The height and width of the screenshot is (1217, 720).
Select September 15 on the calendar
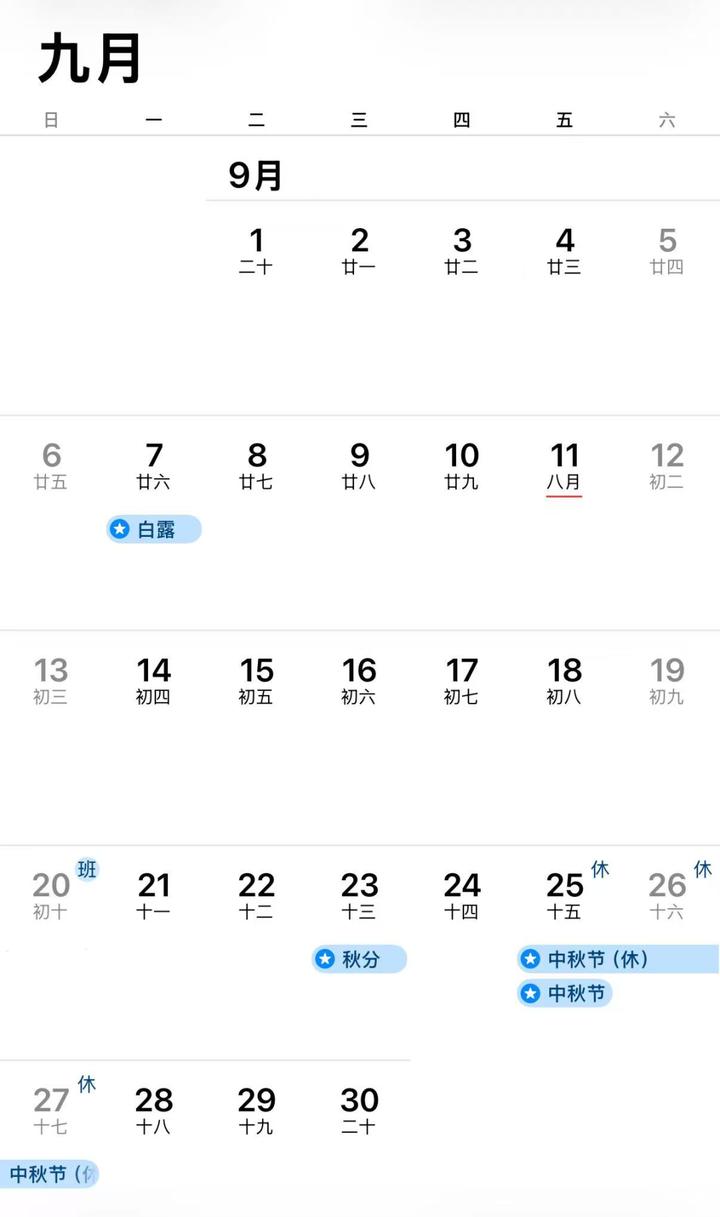(x=256, y=680)
